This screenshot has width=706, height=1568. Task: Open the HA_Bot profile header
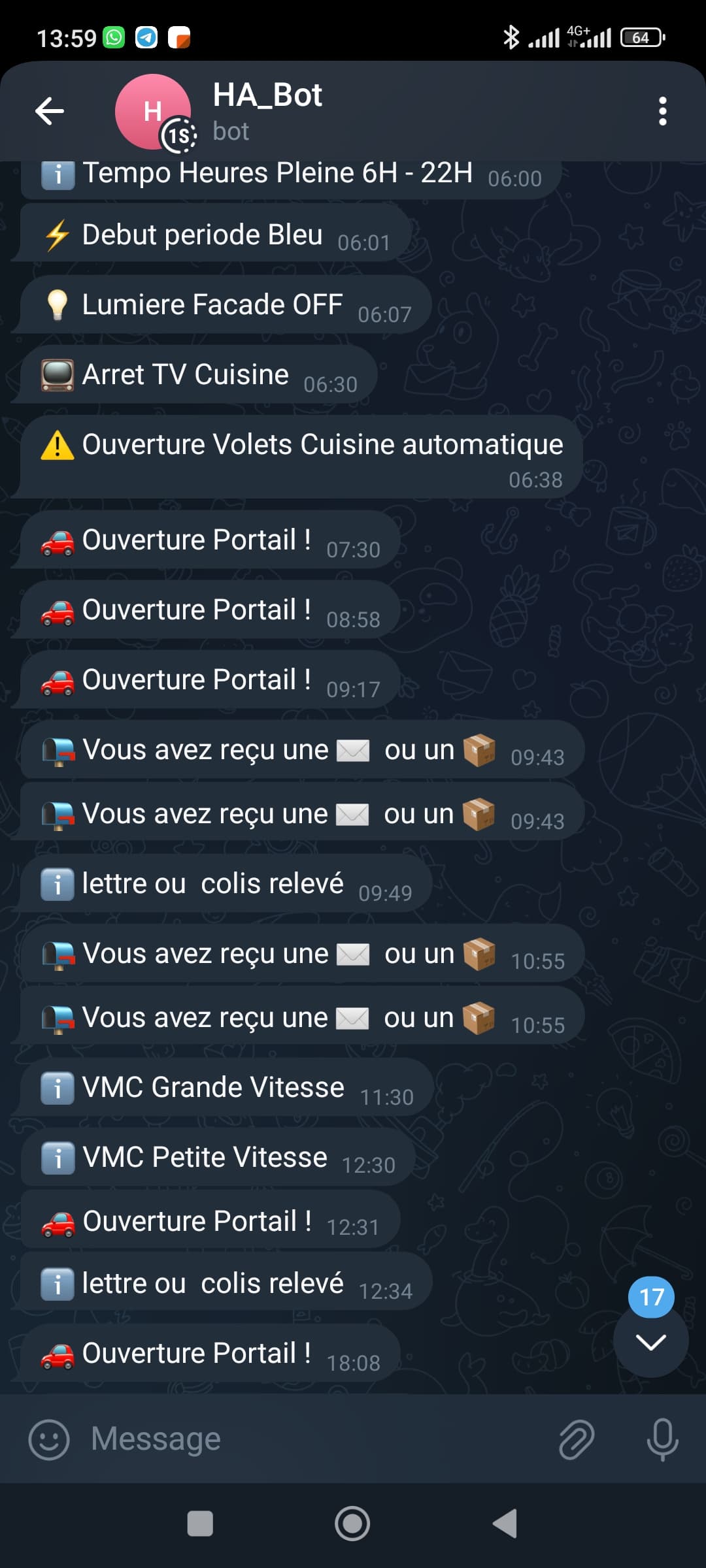pos(267,111)
